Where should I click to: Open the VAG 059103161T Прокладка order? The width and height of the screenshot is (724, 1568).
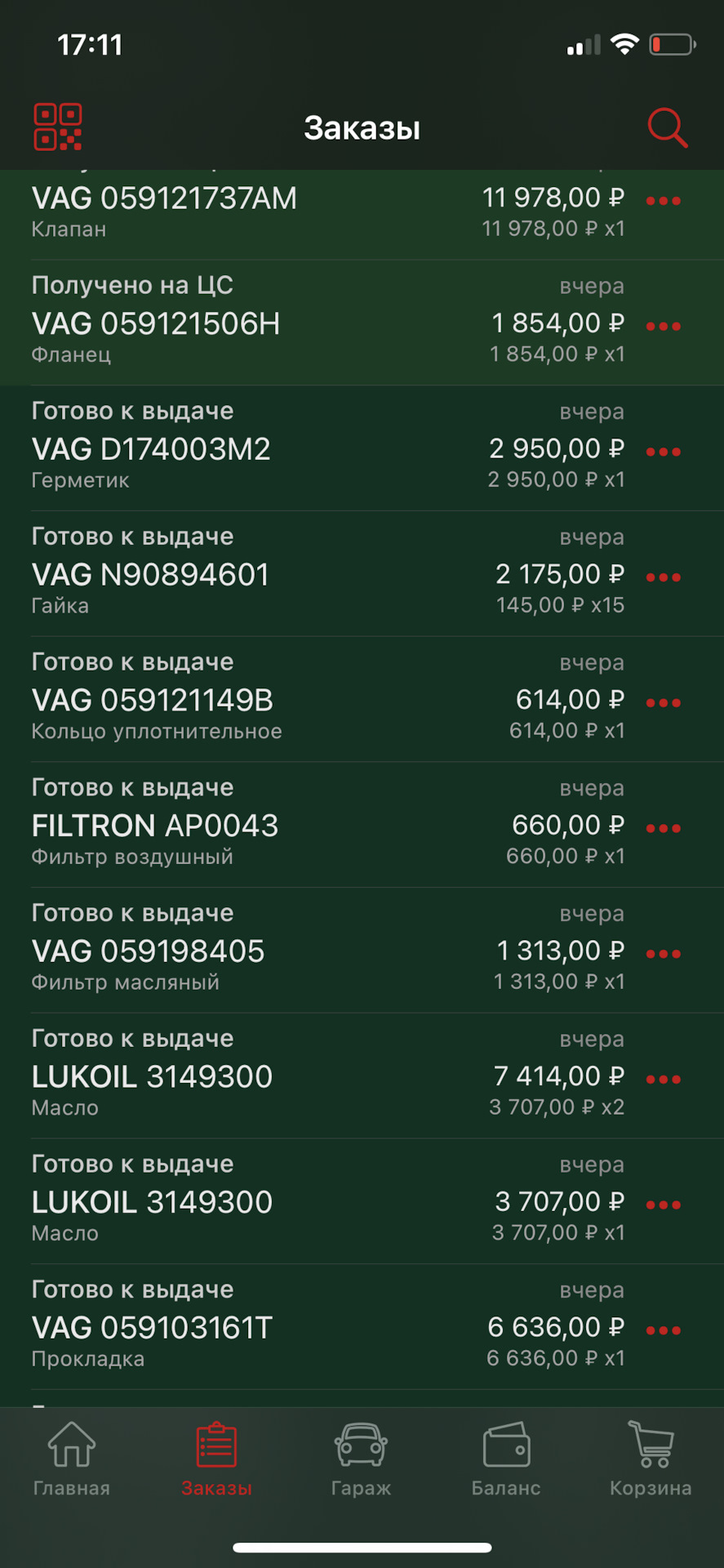362,1328
